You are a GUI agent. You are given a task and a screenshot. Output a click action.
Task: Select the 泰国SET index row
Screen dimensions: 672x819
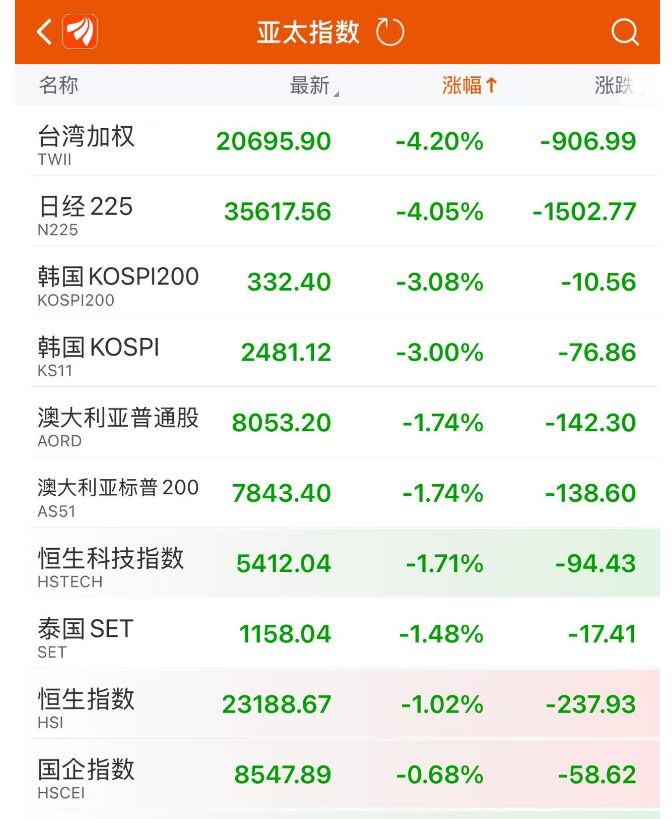336,634
